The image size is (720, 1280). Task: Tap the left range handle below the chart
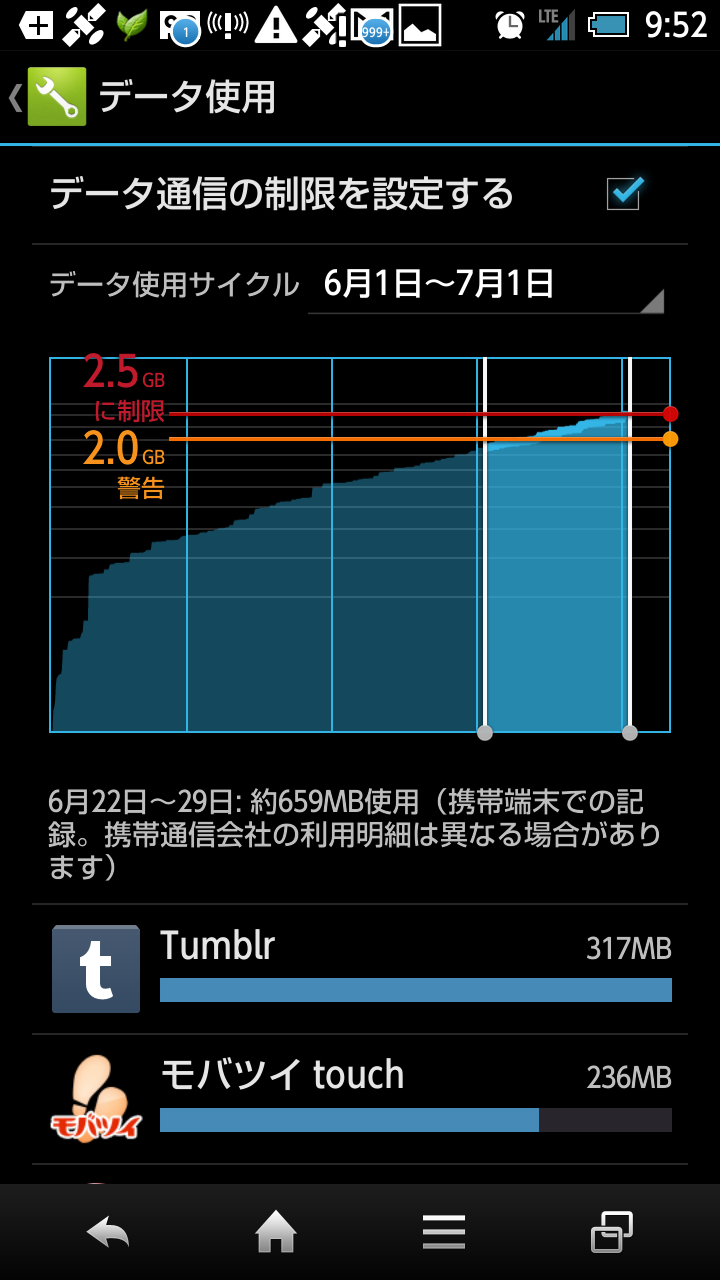pos(485,732)
